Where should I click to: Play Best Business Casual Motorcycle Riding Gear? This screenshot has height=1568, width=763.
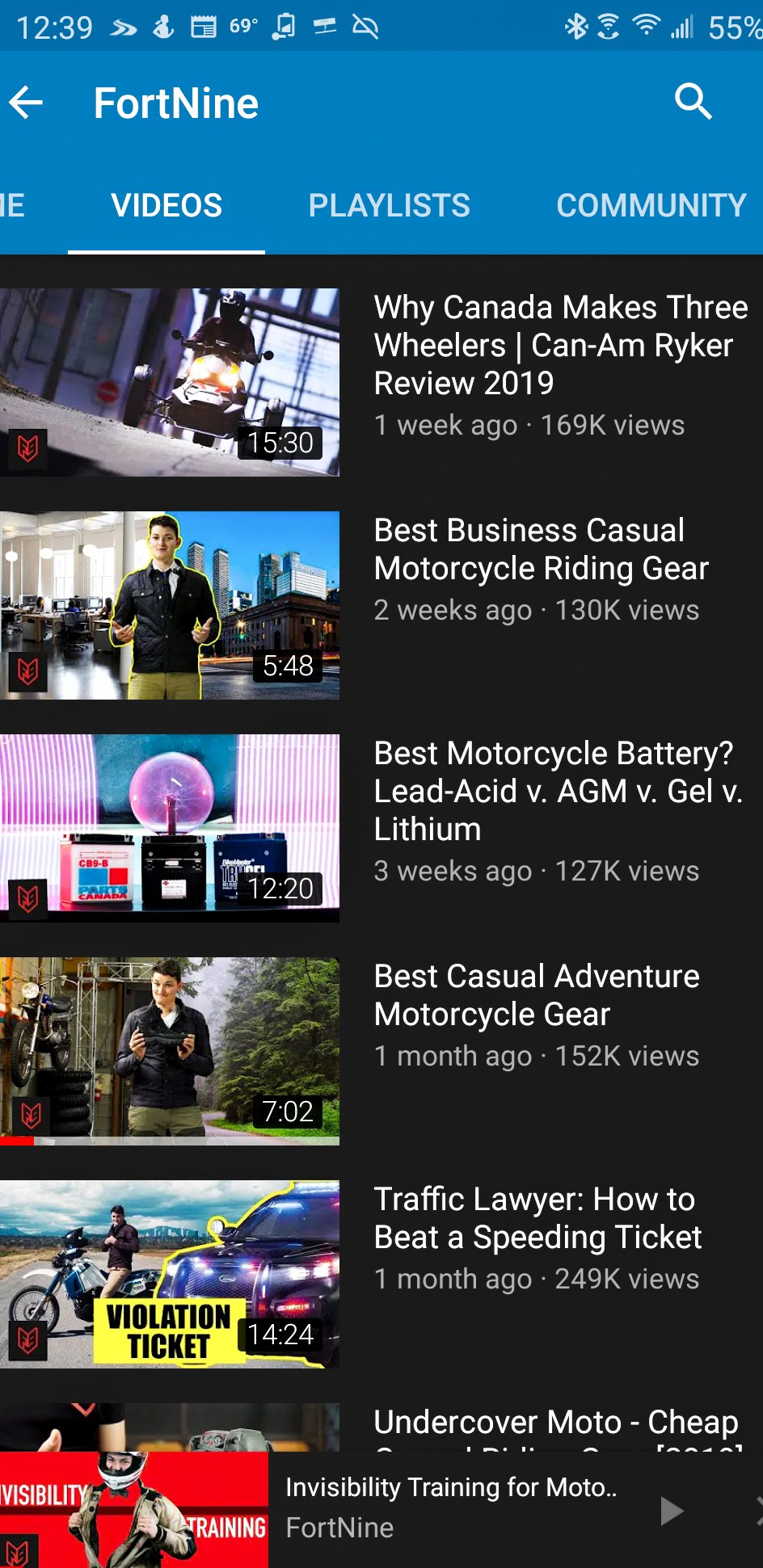(x=170, y=605)
